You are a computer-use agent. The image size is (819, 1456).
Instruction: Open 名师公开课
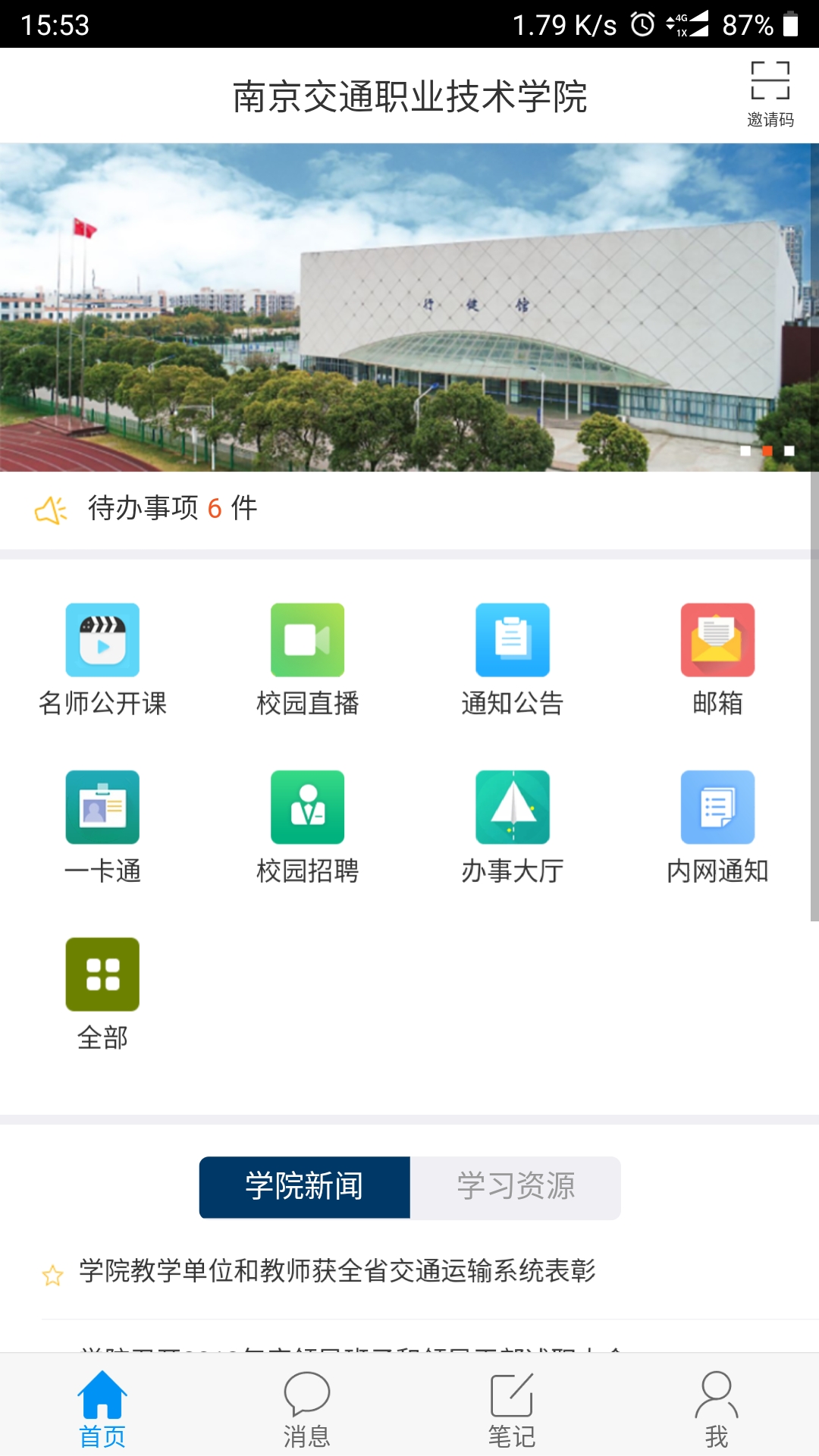click(x=102, y=658)
